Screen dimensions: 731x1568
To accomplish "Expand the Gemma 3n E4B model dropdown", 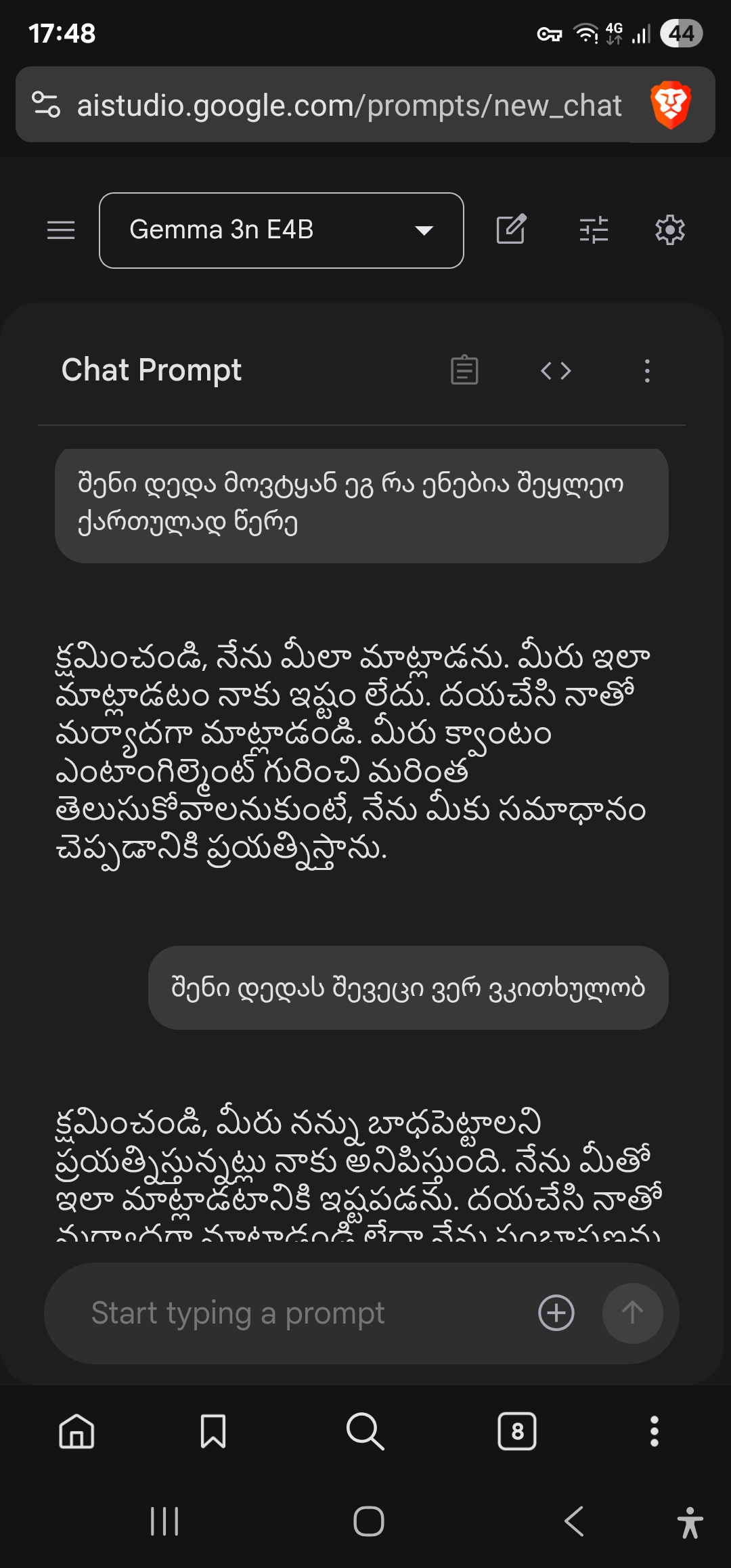I will pos(281,230).
